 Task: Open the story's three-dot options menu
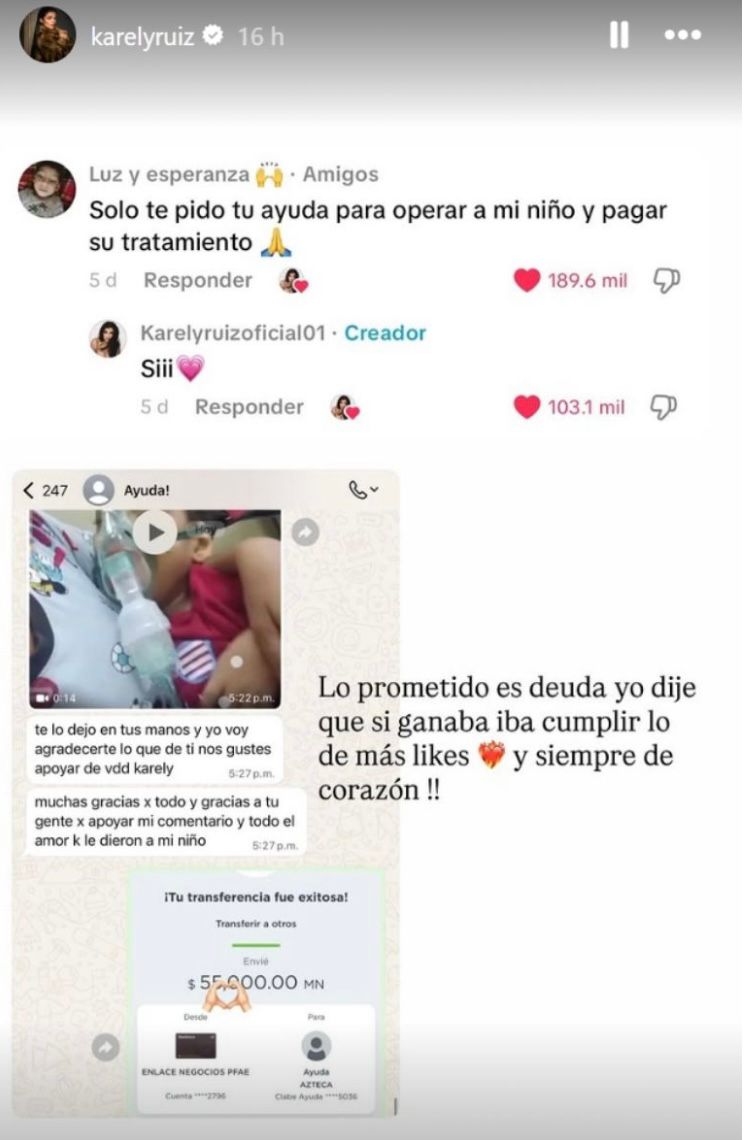tap(683, 36)
